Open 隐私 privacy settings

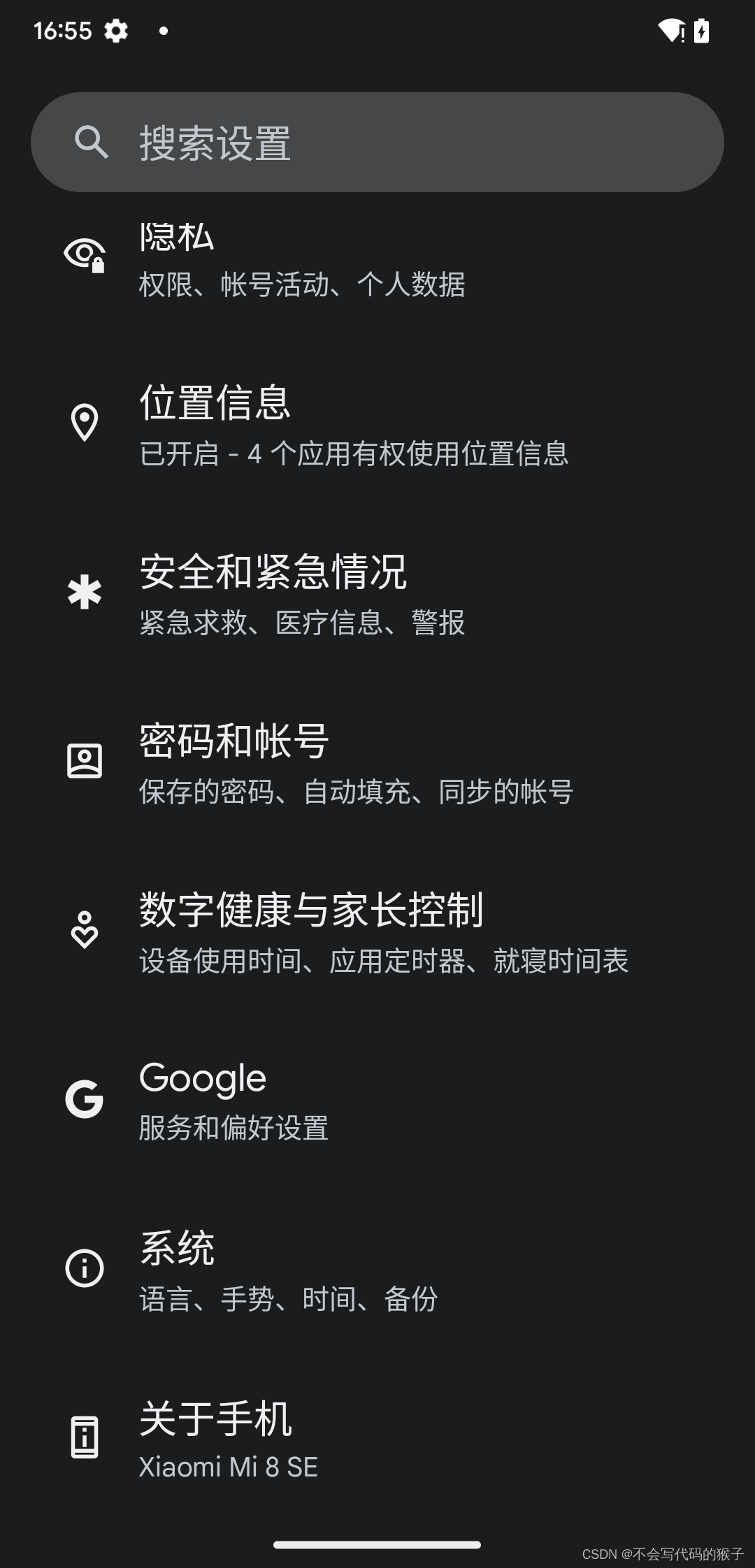point(302,260)
